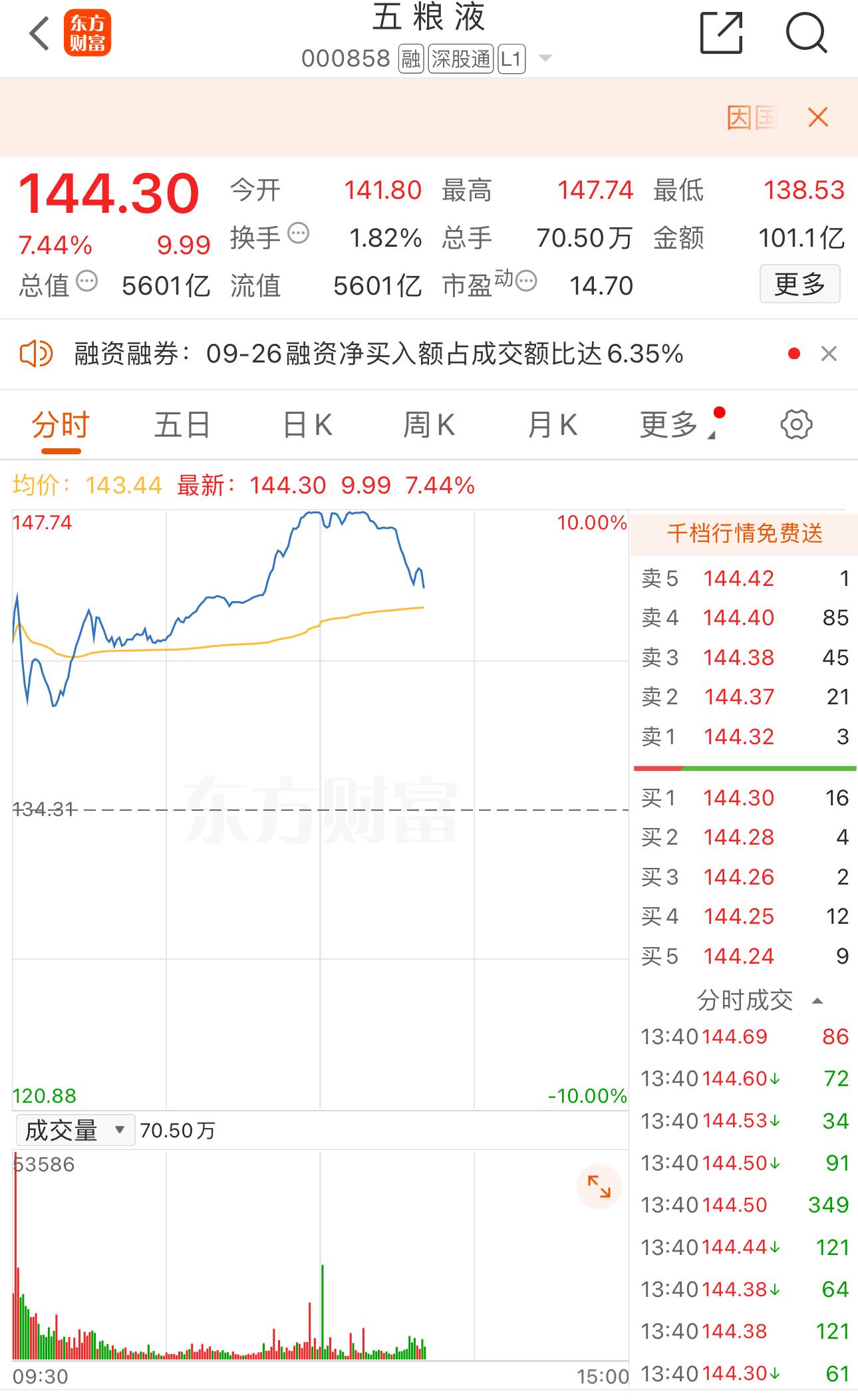Select the 卖1 144.32 order row
858x1400 pixels.
745,737
